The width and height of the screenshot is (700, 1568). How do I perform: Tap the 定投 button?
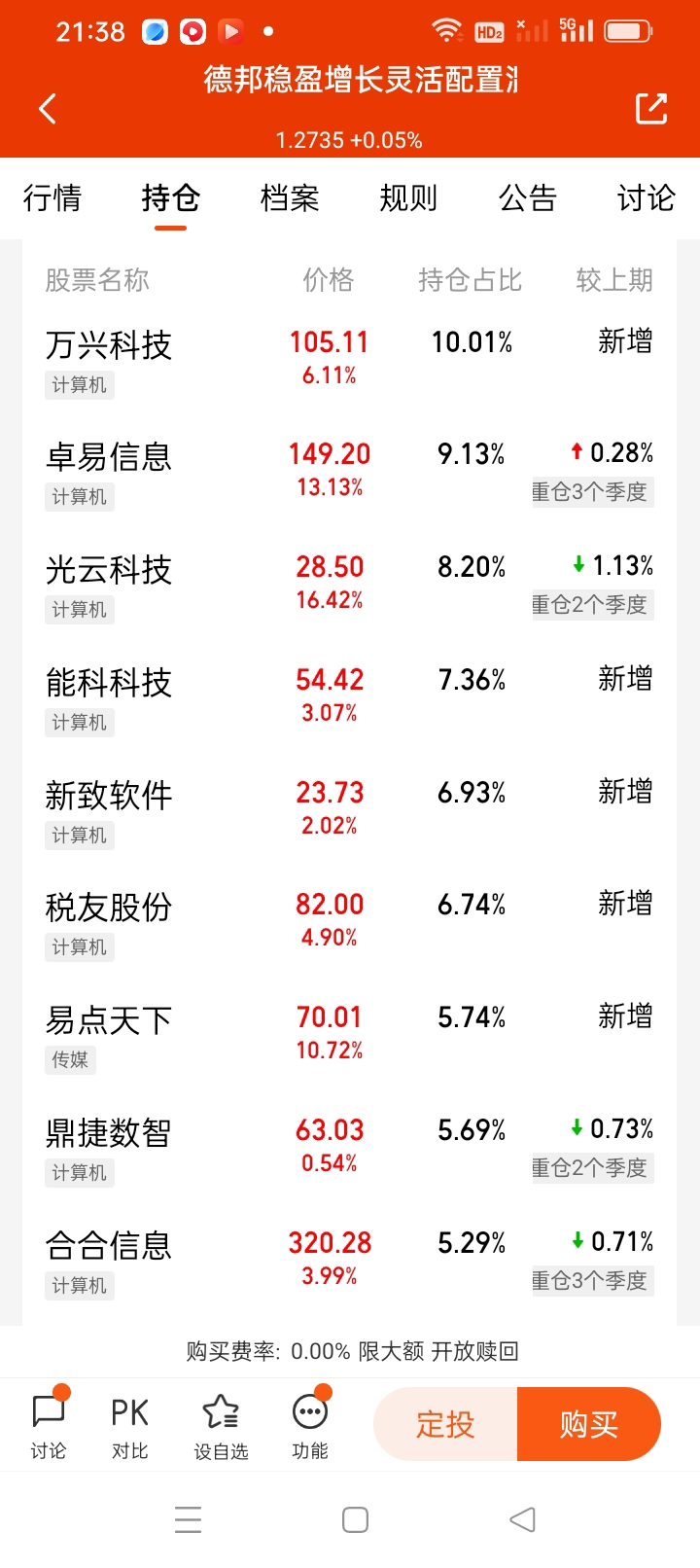(445, 1425)
